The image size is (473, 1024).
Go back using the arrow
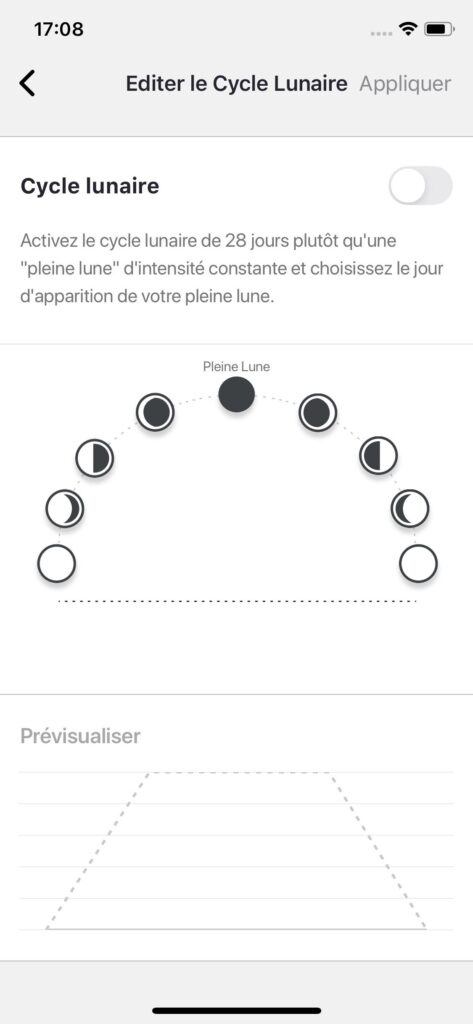(x=27, y=84)
